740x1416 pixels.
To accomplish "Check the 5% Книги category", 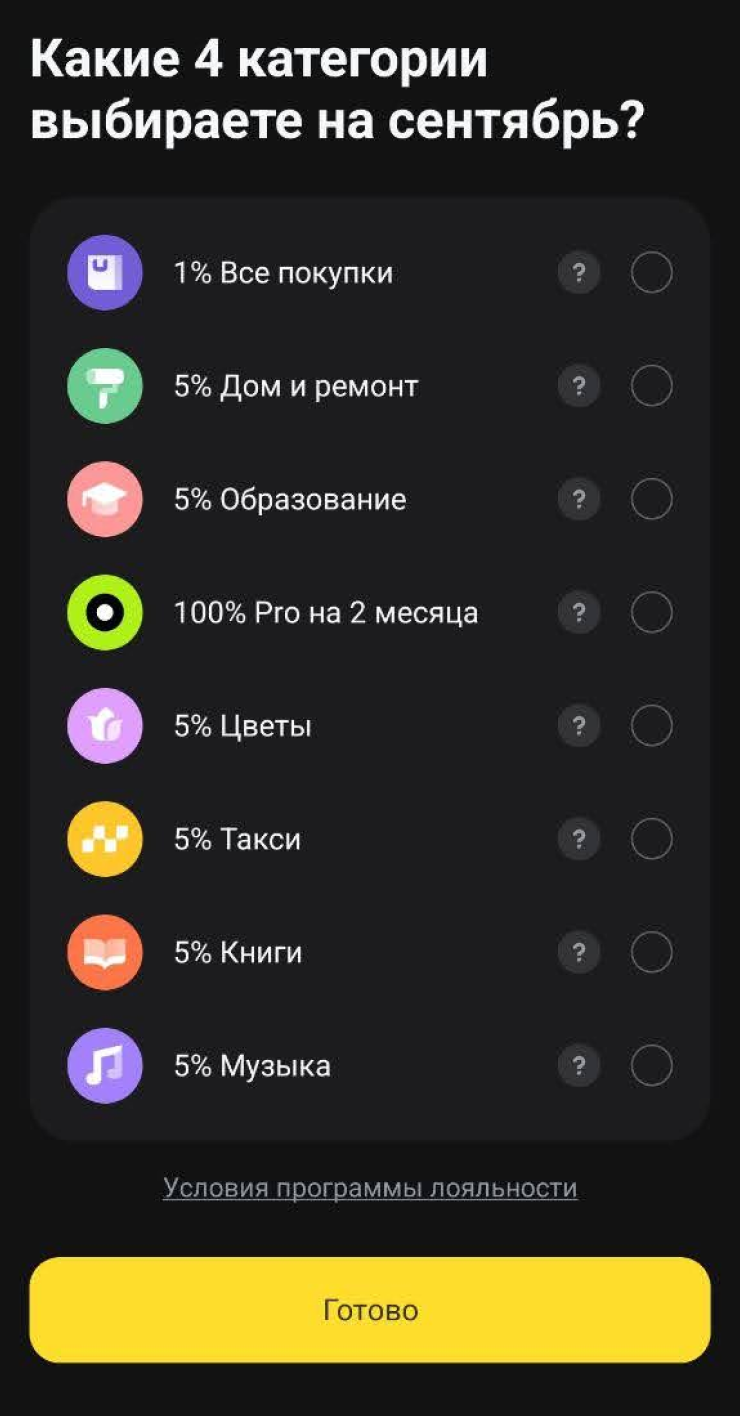I will point(651,952).
